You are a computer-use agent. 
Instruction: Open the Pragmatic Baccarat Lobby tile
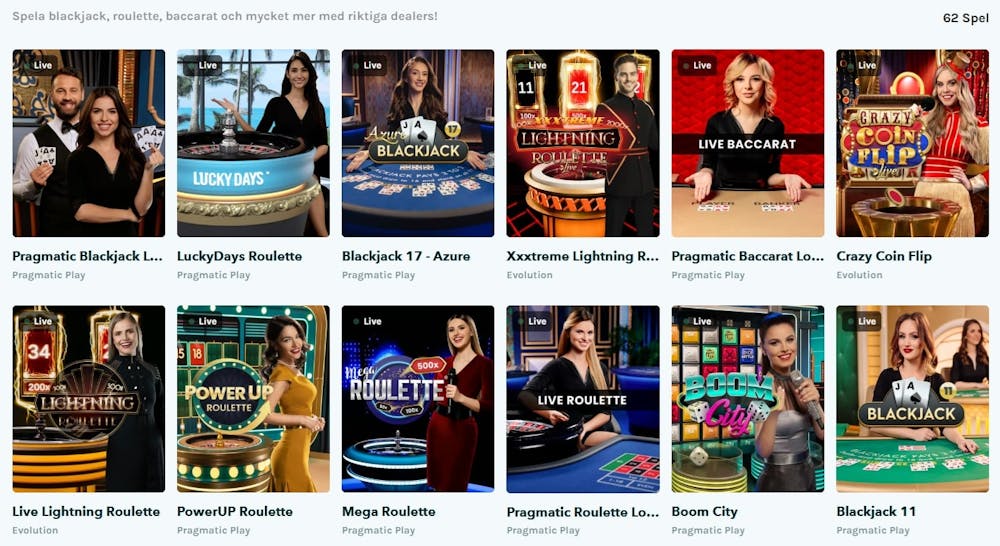click(748, 143)
